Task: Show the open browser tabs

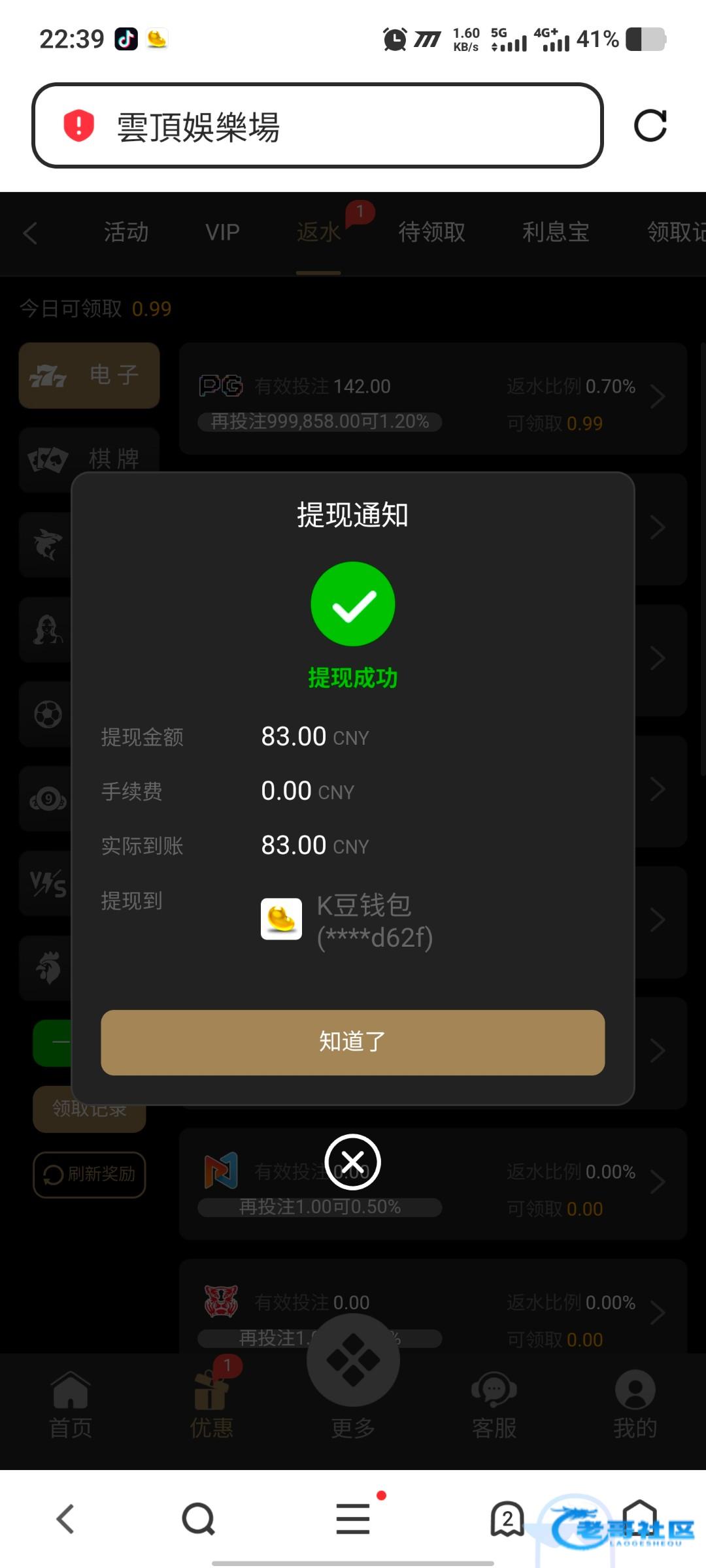Action: tap(507, 1518)
